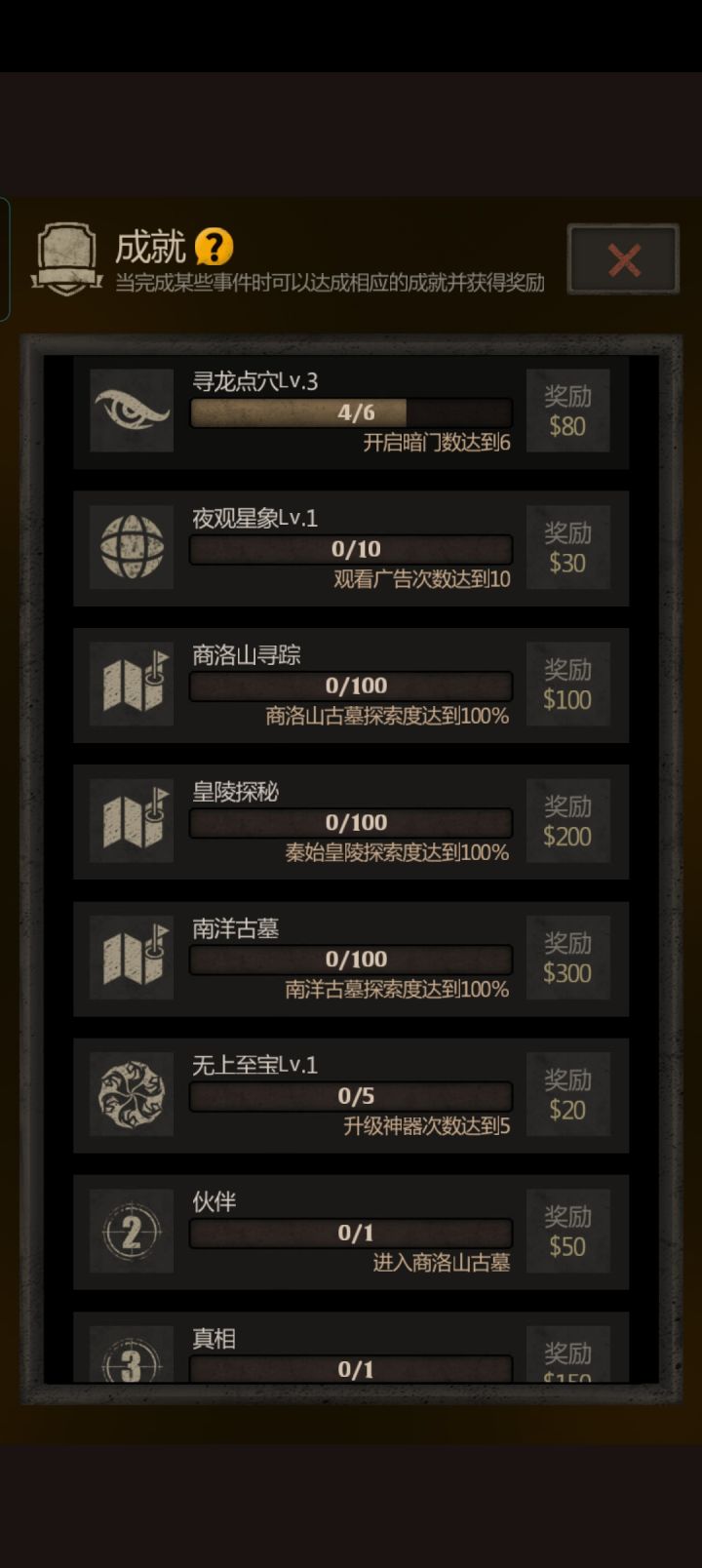The height and width of the screenshot is (1568, 702).
Task: Click the 无上至宝 artifact icon
Action: tap(131, 1094)
